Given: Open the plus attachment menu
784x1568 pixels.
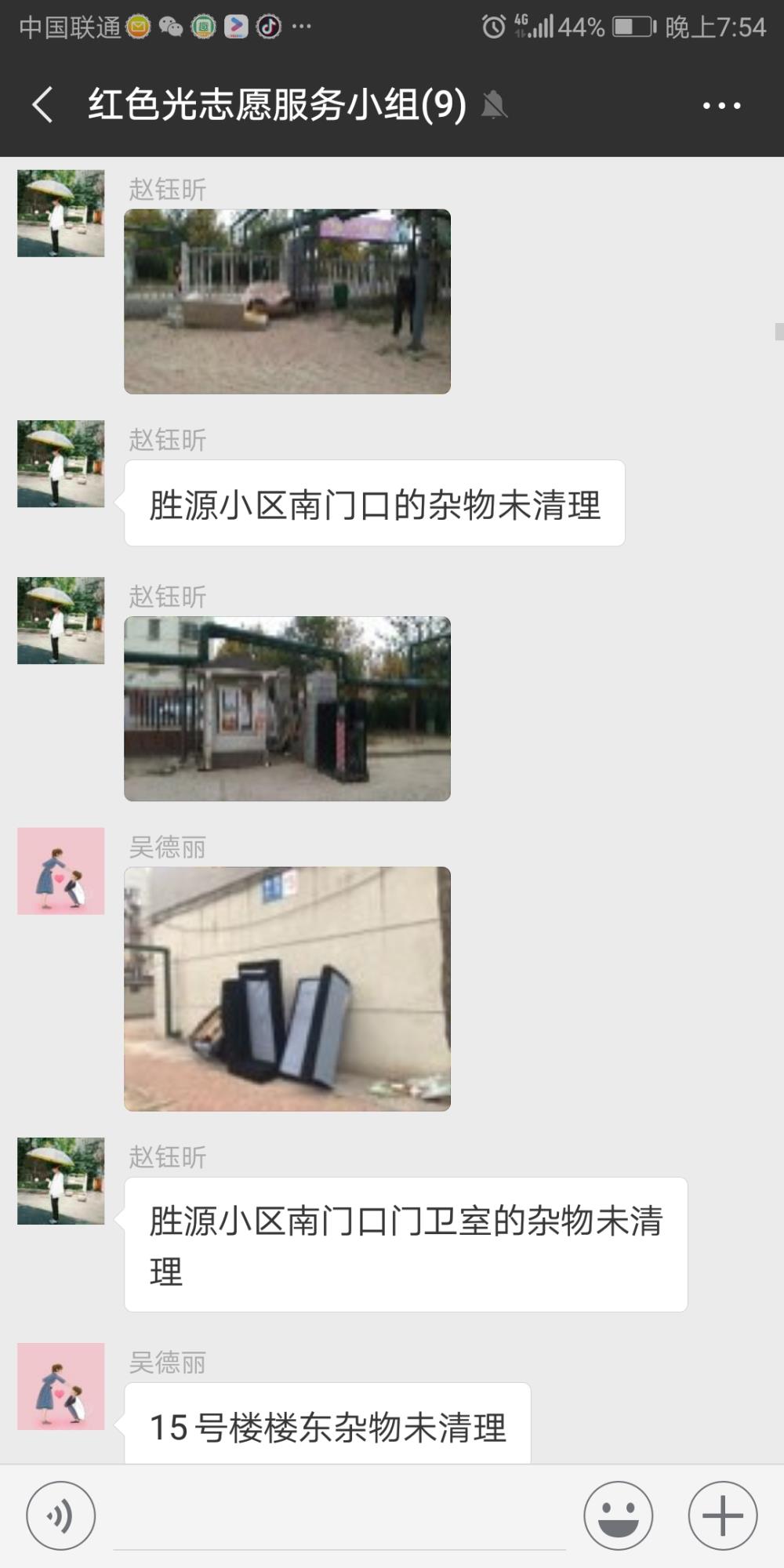Looking at the screenshot, I should pyautogui.click(x=723, y=1515).
